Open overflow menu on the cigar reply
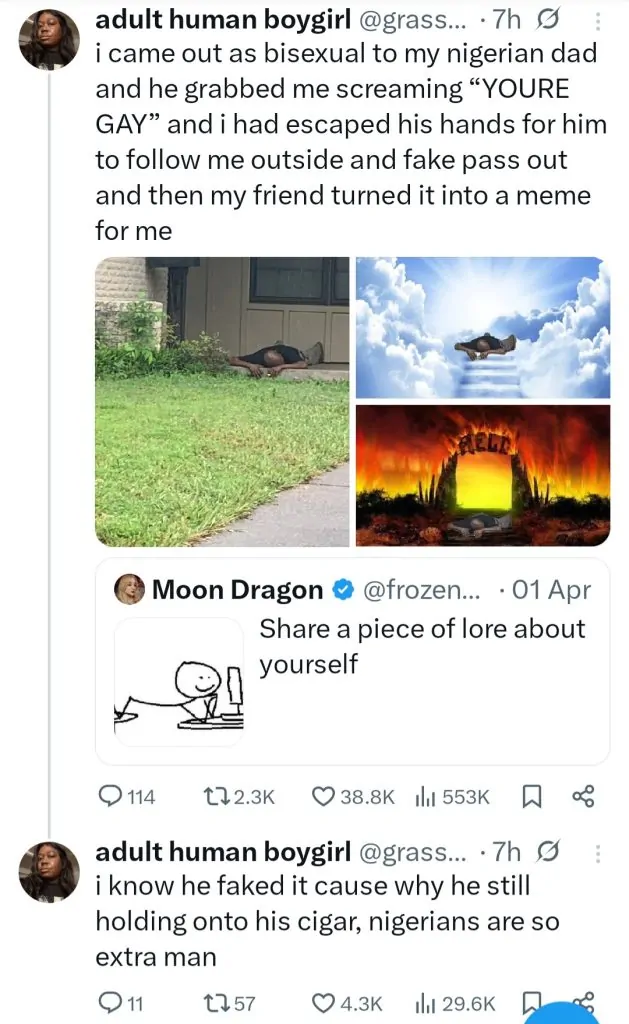This screenshot has width=629, height=1024. 598,853
